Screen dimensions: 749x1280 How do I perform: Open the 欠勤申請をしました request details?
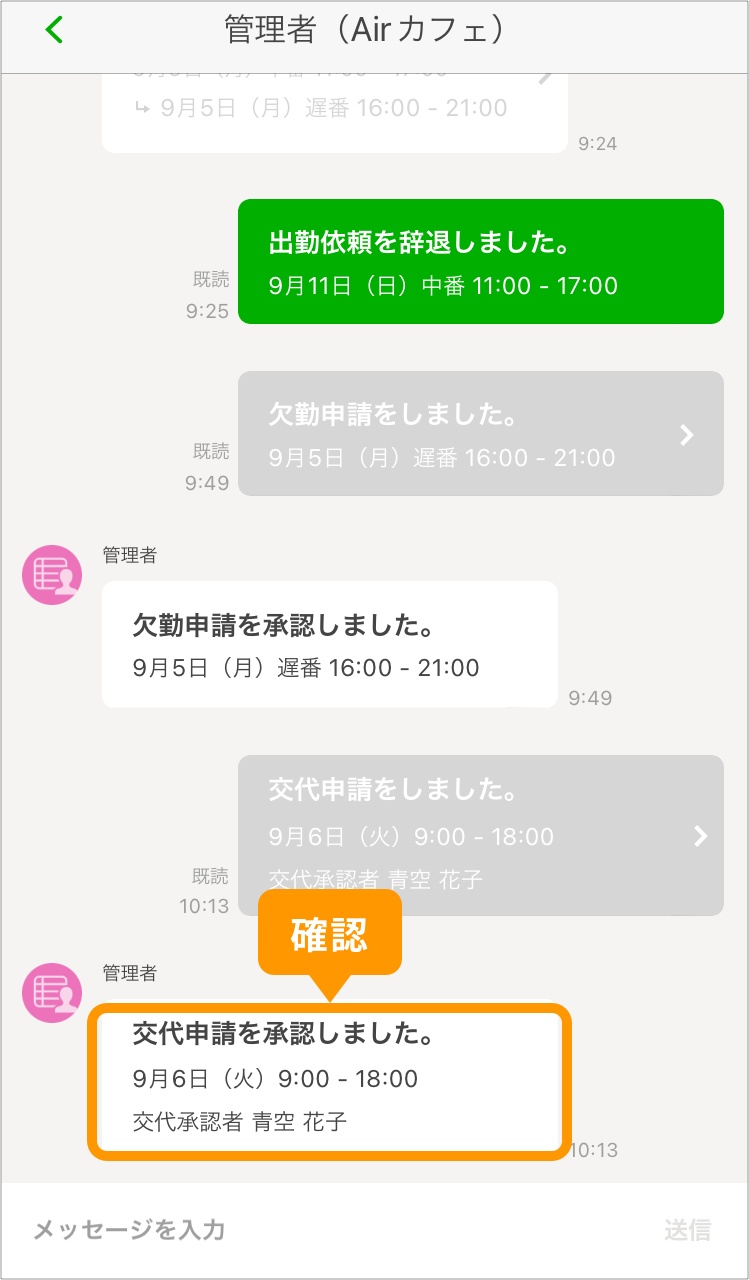pyautogui.click(x=480, y=435)
